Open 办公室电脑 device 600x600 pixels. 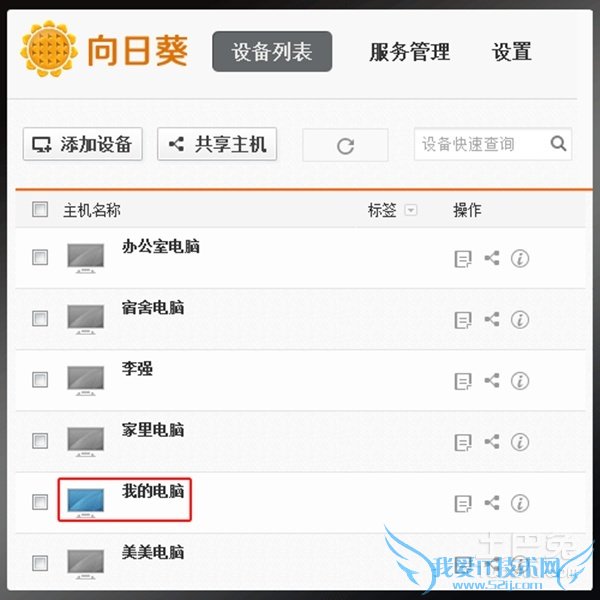[160, 245]
